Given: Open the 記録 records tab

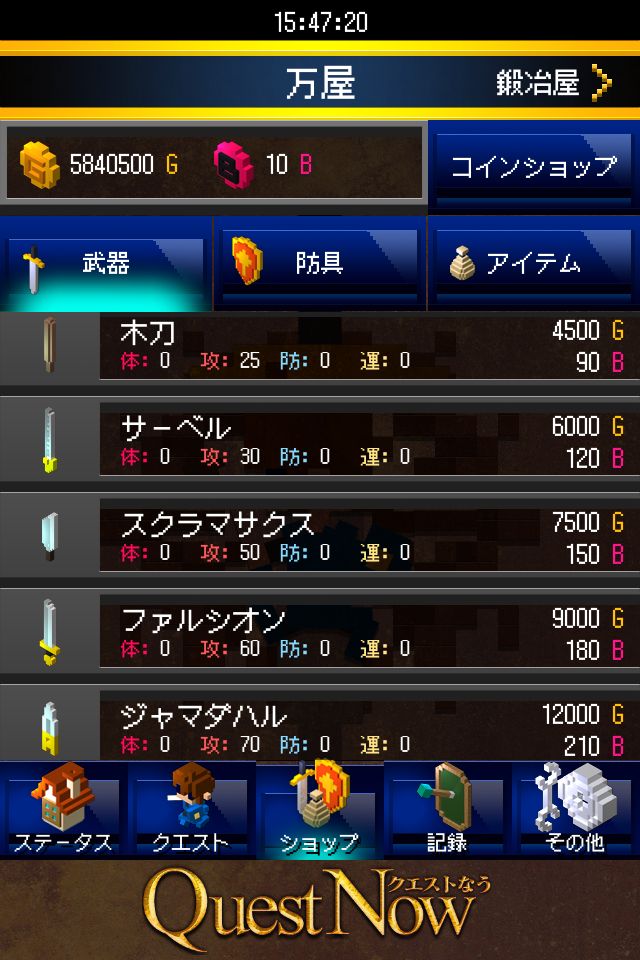Looking at the screenshot, I should pos(447,810).
